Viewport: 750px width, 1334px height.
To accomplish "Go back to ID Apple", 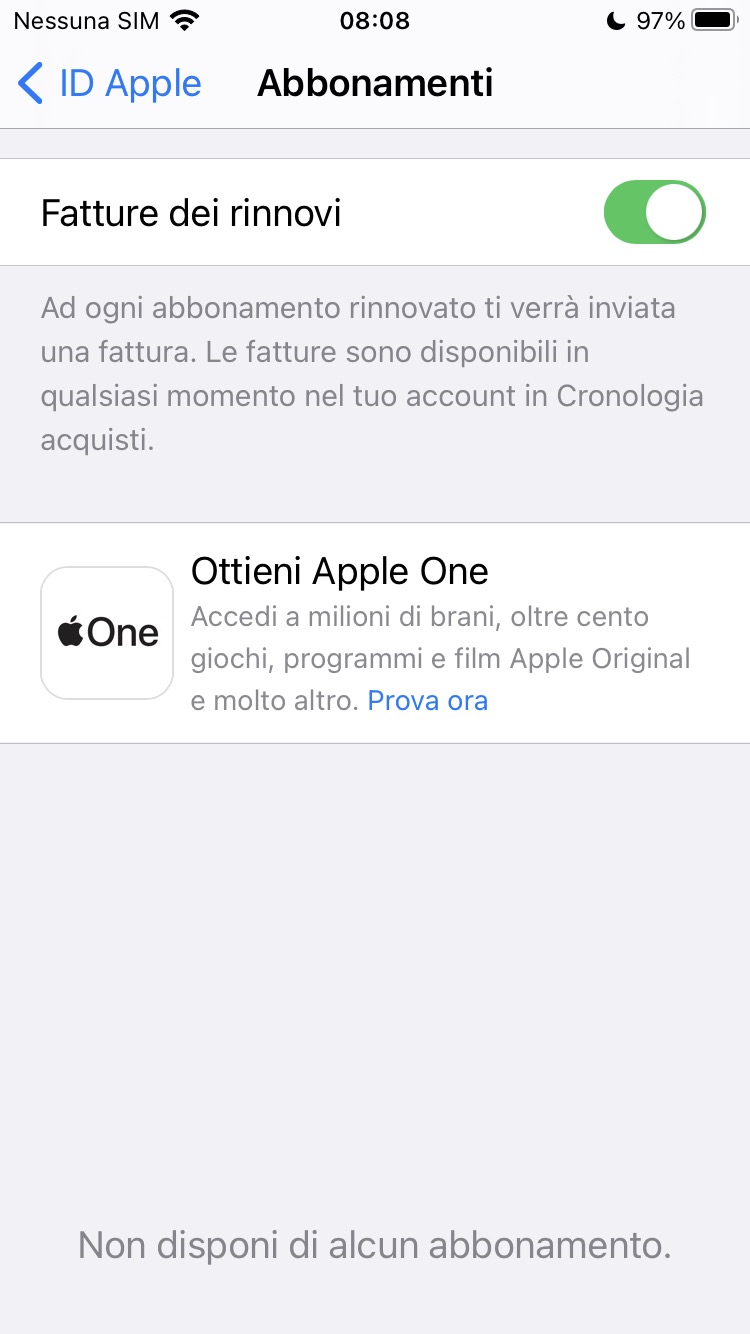I will 110,84.
